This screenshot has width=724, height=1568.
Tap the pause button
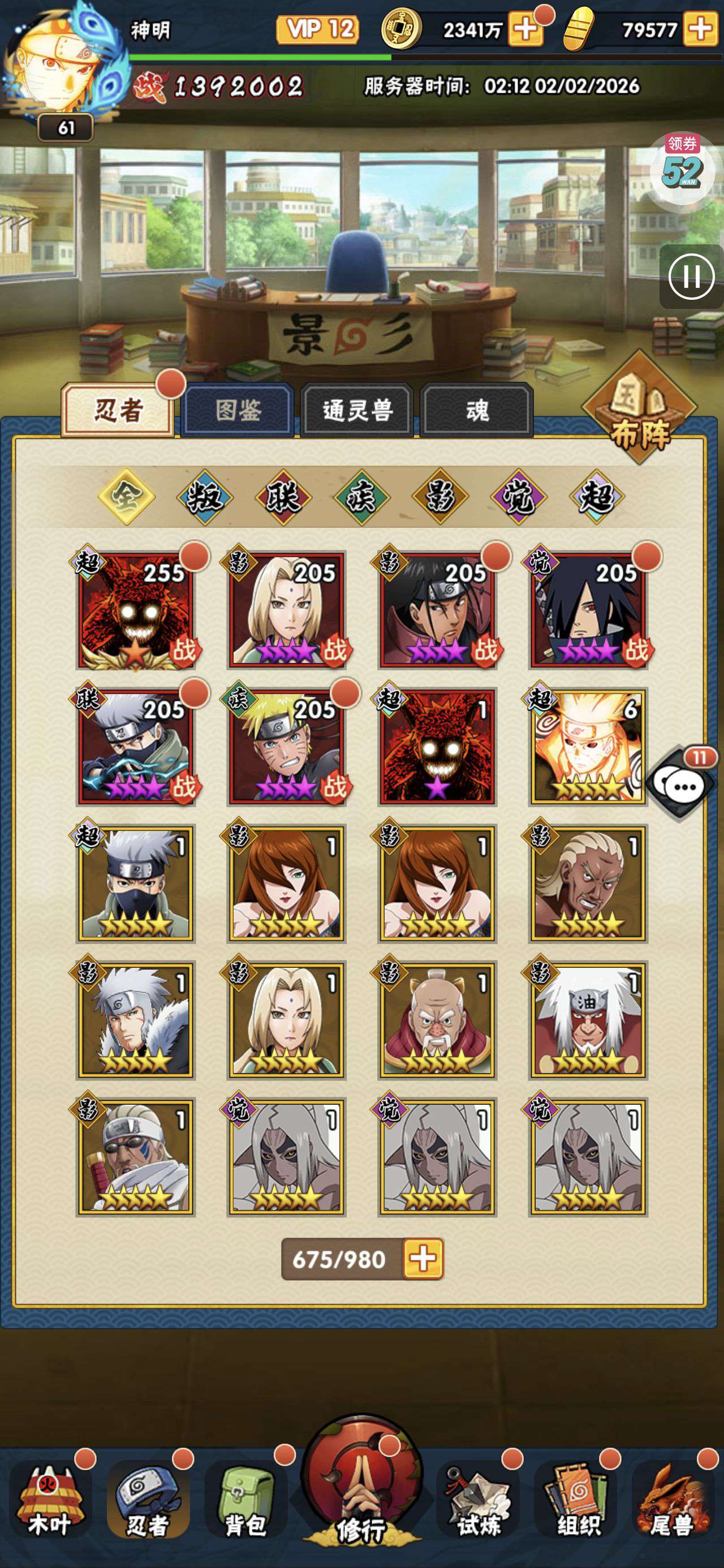point(691,277)
